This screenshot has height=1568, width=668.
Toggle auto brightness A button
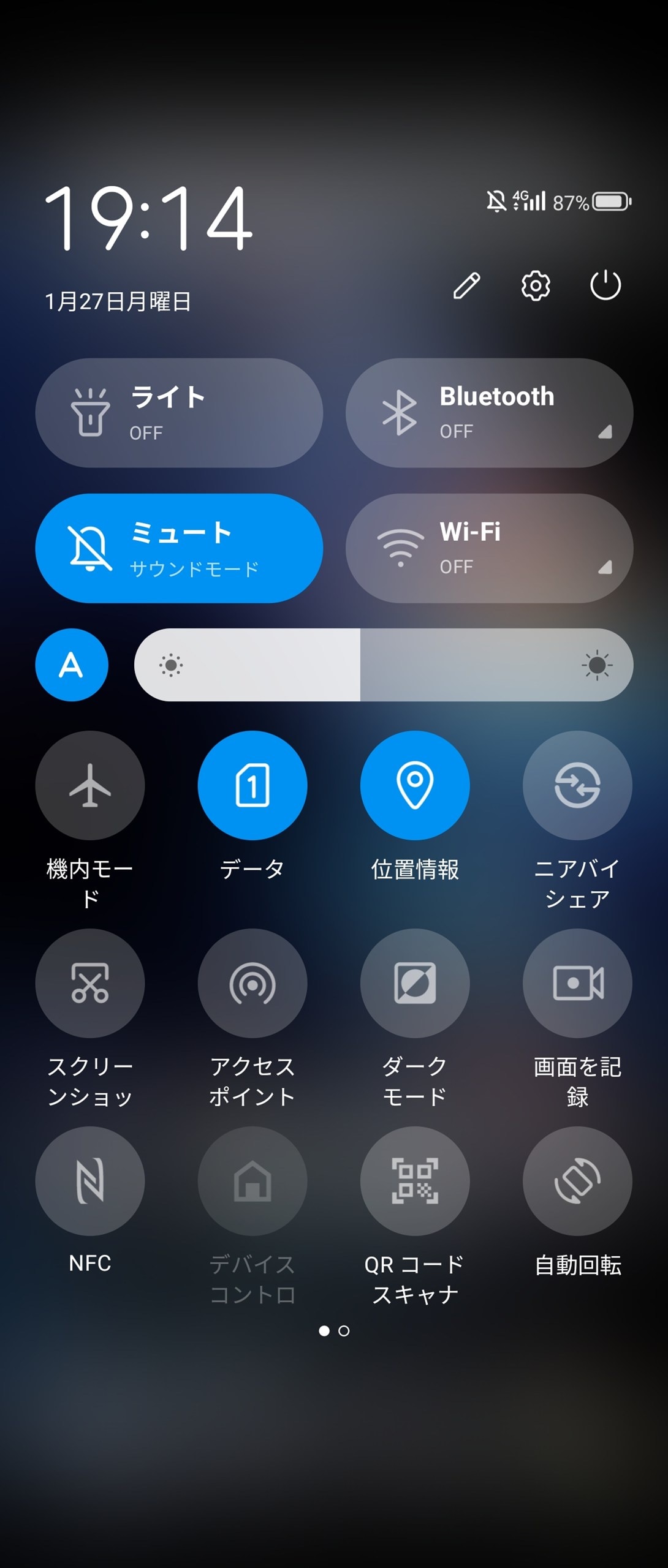[x=72, y=665]
